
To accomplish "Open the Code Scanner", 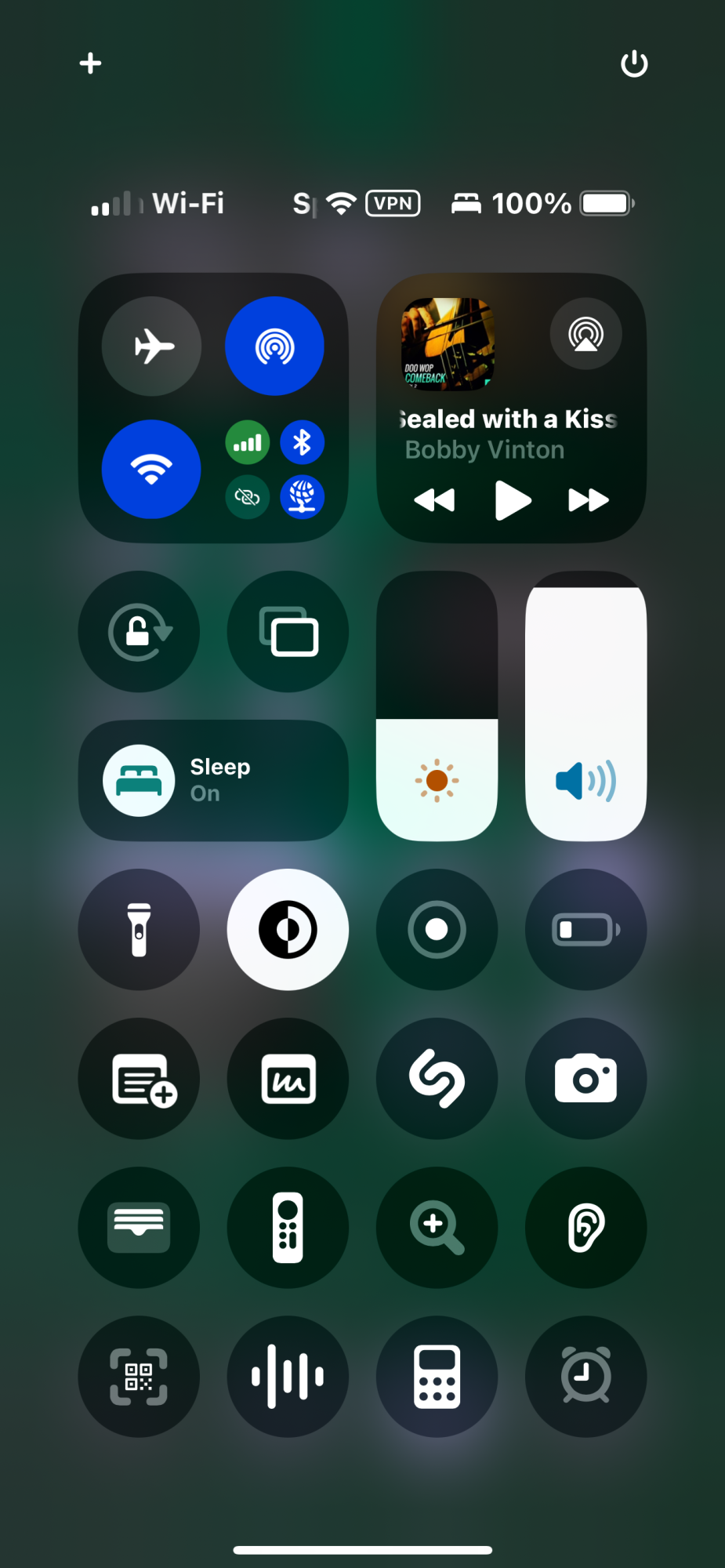I will tap(139, 1377).
